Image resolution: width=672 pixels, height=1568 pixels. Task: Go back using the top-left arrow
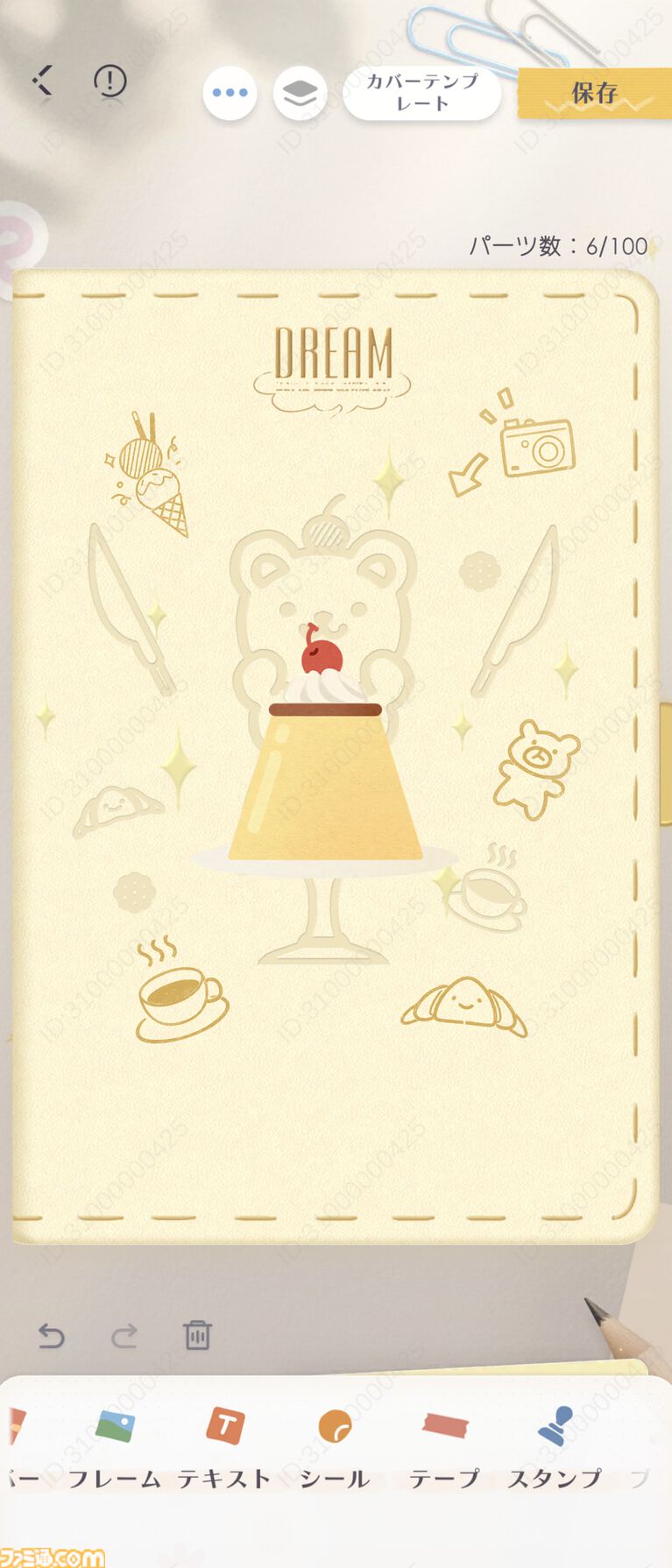coord(42,81)
